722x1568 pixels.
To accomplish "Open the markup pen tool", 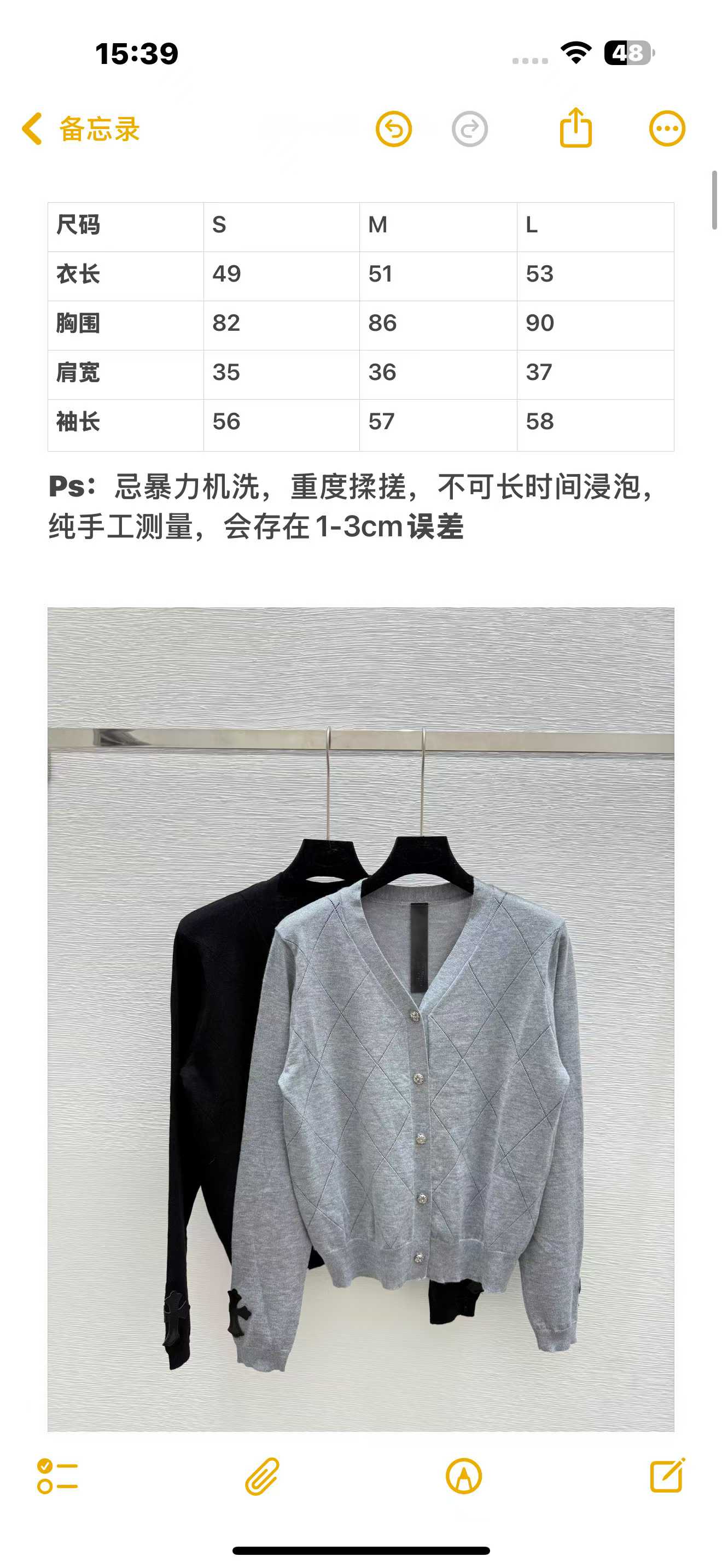I will [464, 1476].
